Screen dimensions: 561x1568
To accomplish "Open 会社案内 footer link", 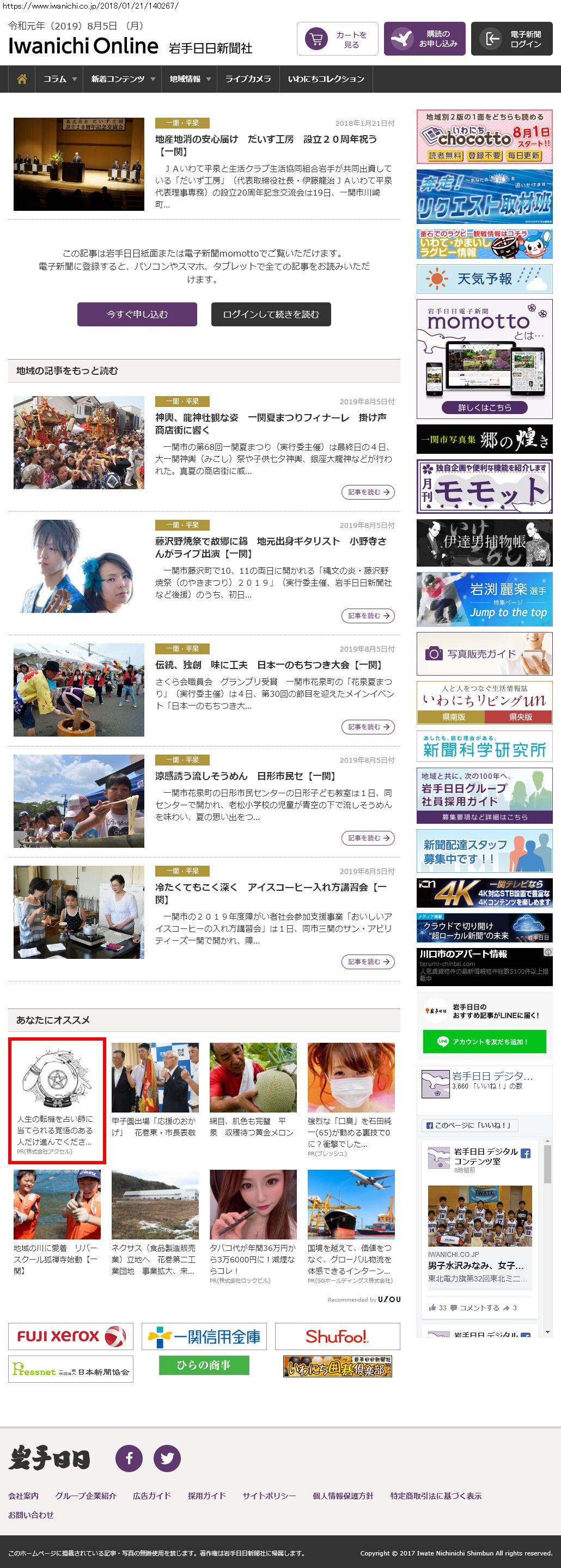I will pyautogui.click(x=23, y=1496).
